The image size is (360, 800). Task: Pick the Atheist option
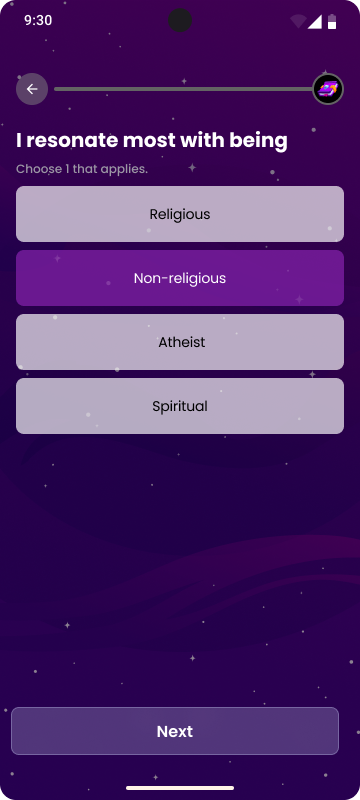(x=180, y=342)
